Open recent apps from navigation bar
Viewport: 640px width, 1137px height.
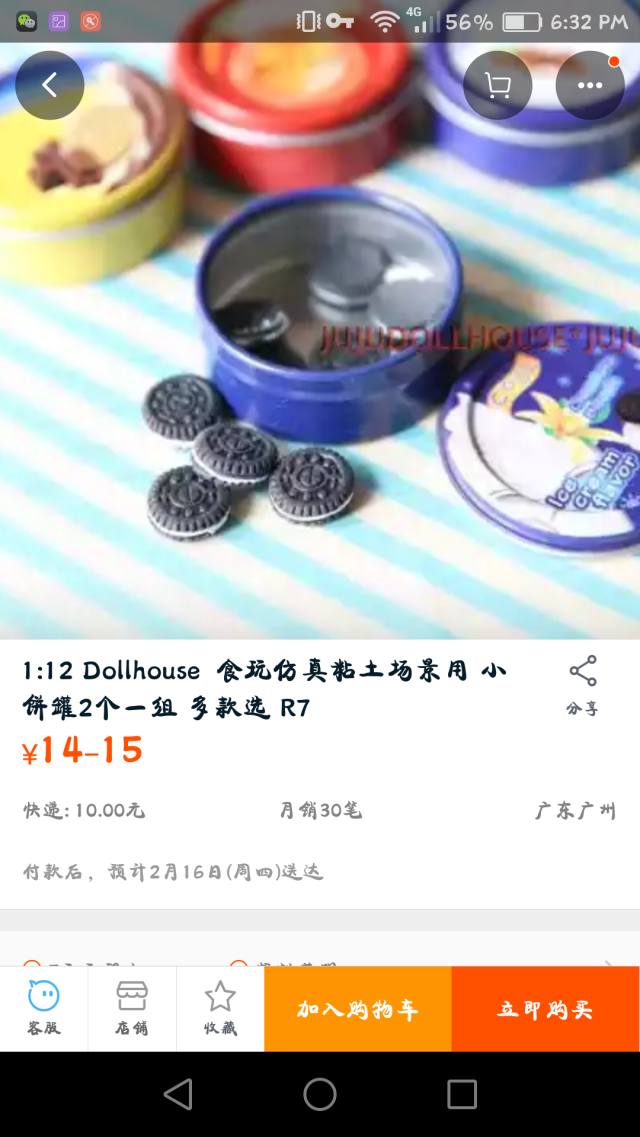tap(462, 1094)
